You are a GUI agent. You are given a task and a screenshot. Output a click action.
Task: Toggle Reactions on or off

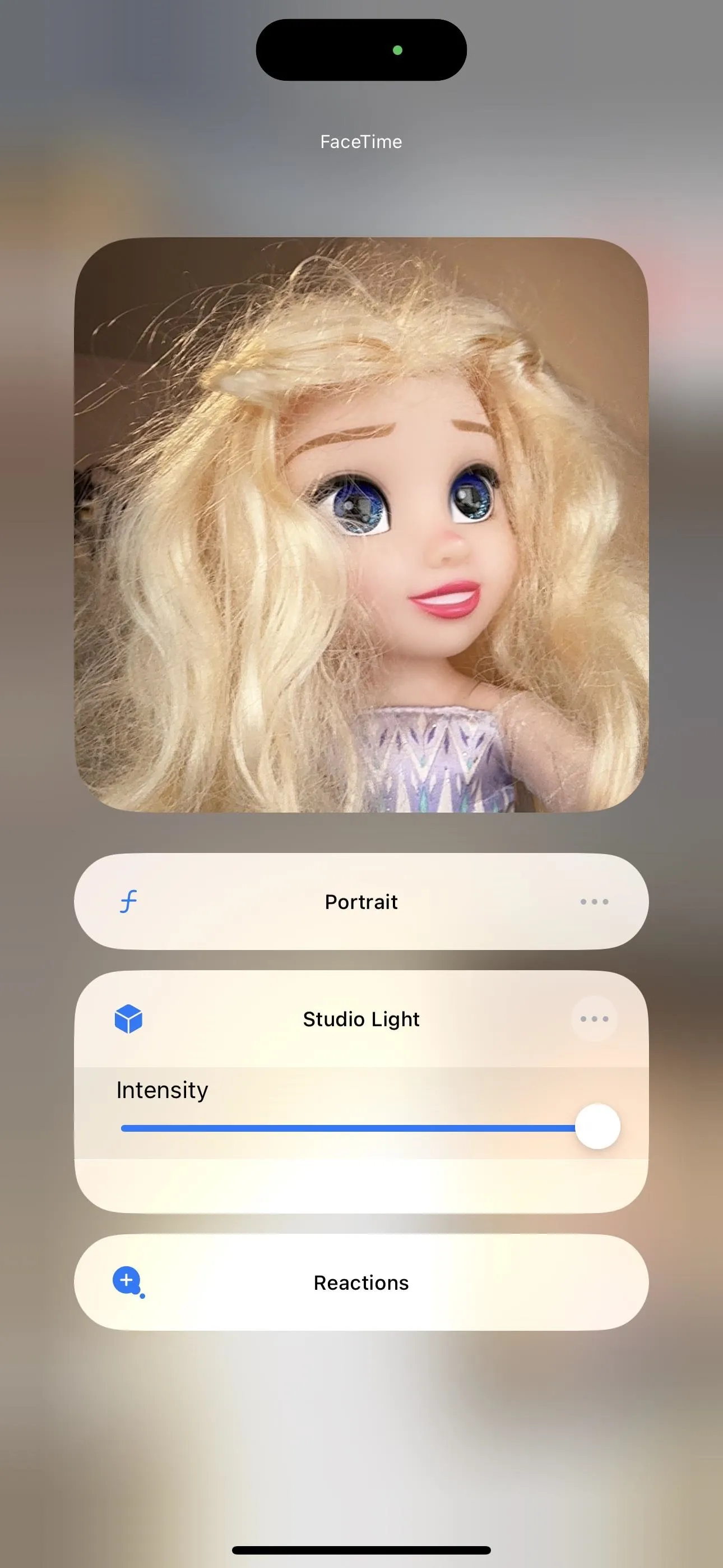point(361,1283)
